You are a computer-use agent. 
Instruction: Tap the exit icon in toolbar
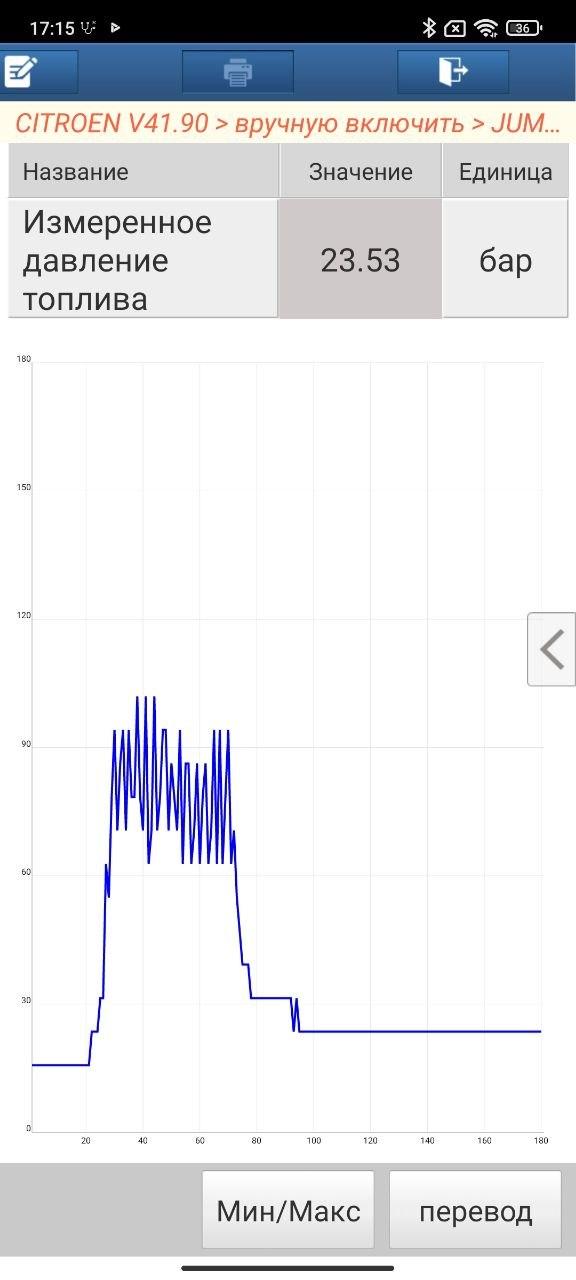(x=453, y=72)
